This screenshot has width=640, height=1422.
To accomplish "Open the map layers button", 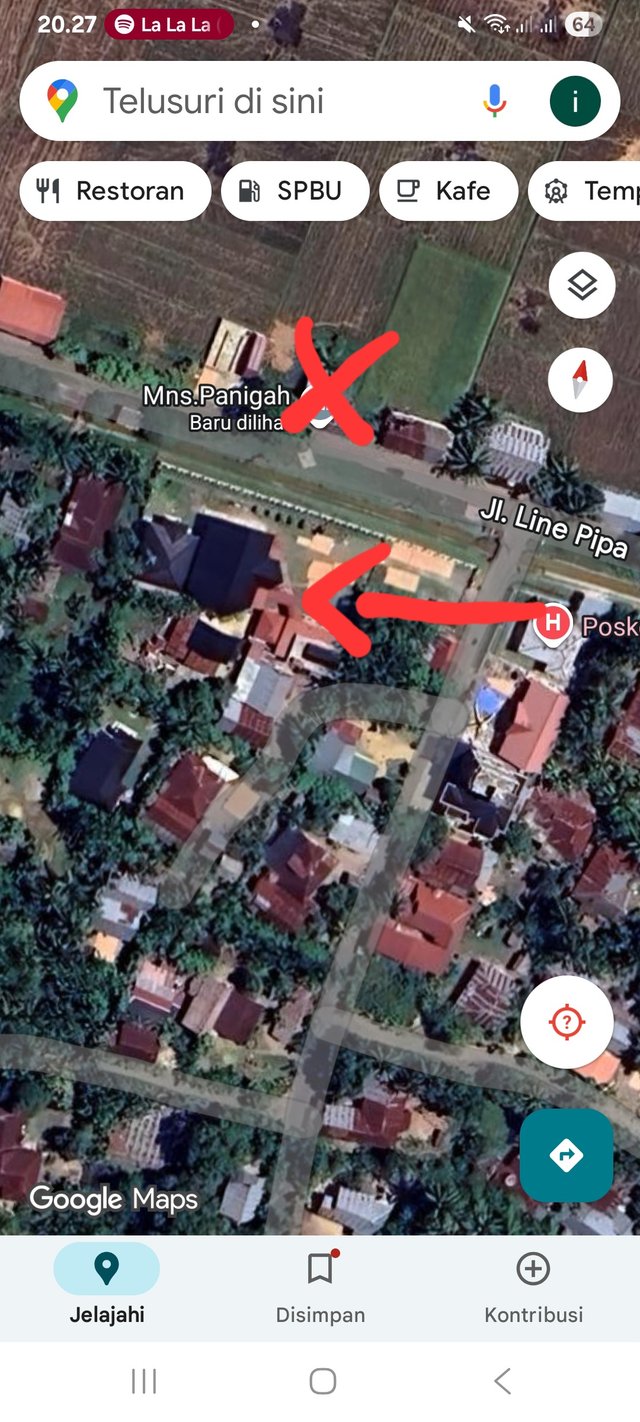I will [x=582, y=286].
